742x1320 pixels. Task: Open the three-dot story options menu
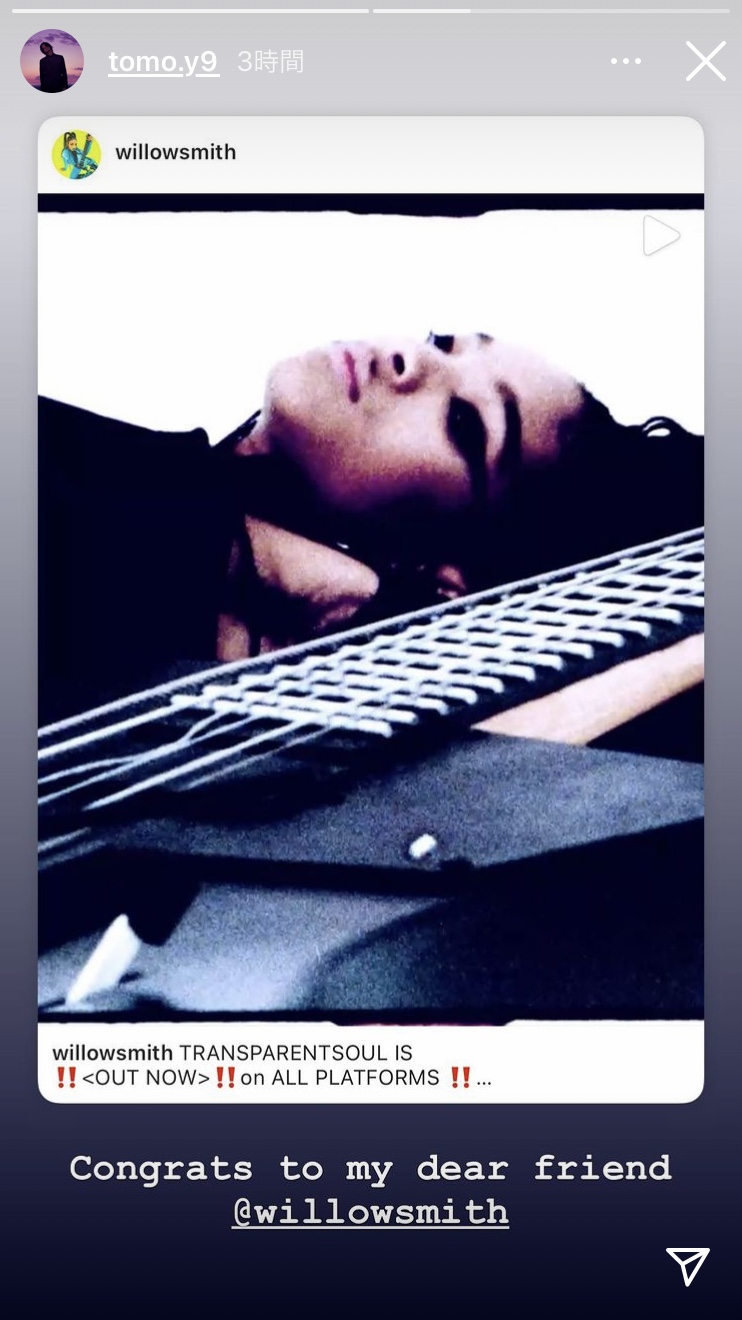click(626, 62)
